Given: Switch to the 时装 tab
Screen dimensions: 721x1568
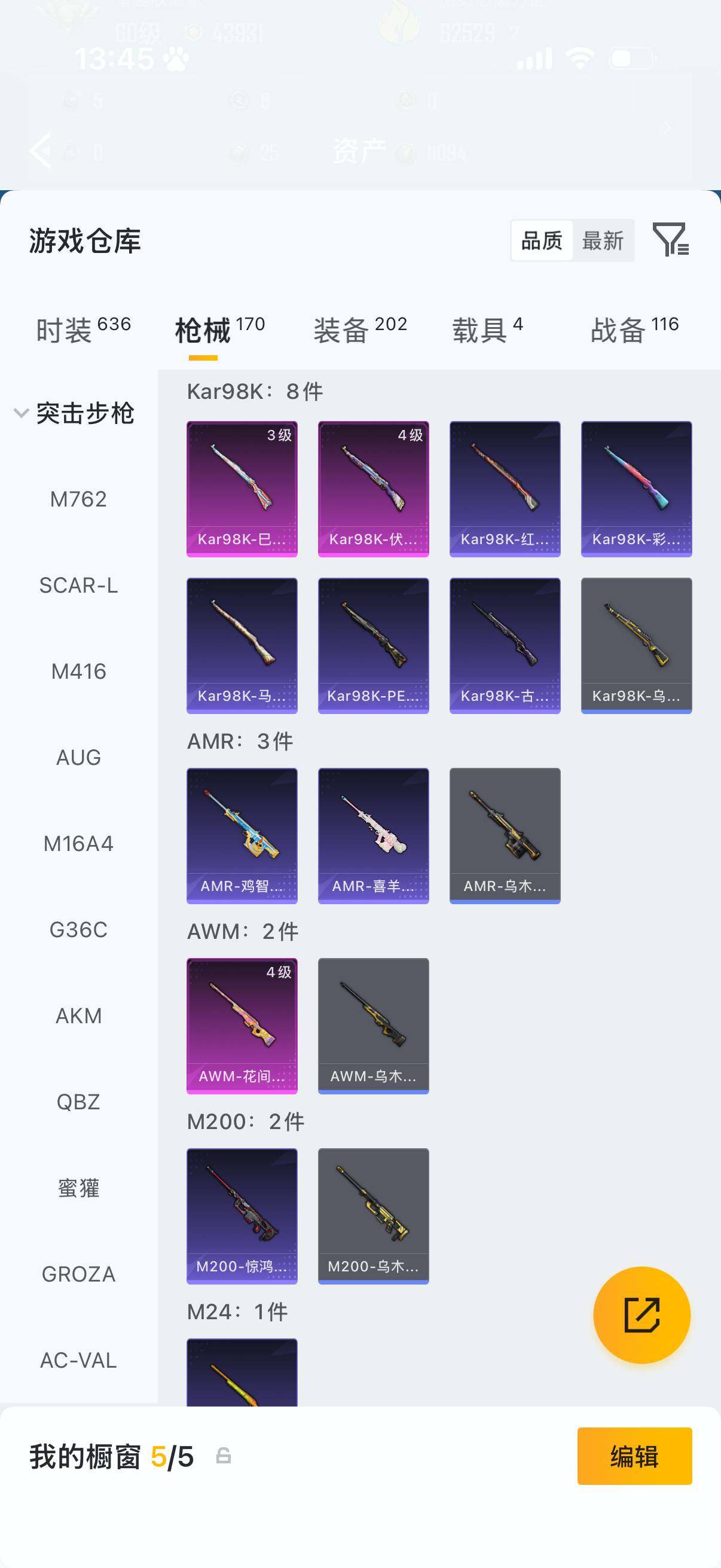Looking at the screenshot, I should [x=84, y=330].
